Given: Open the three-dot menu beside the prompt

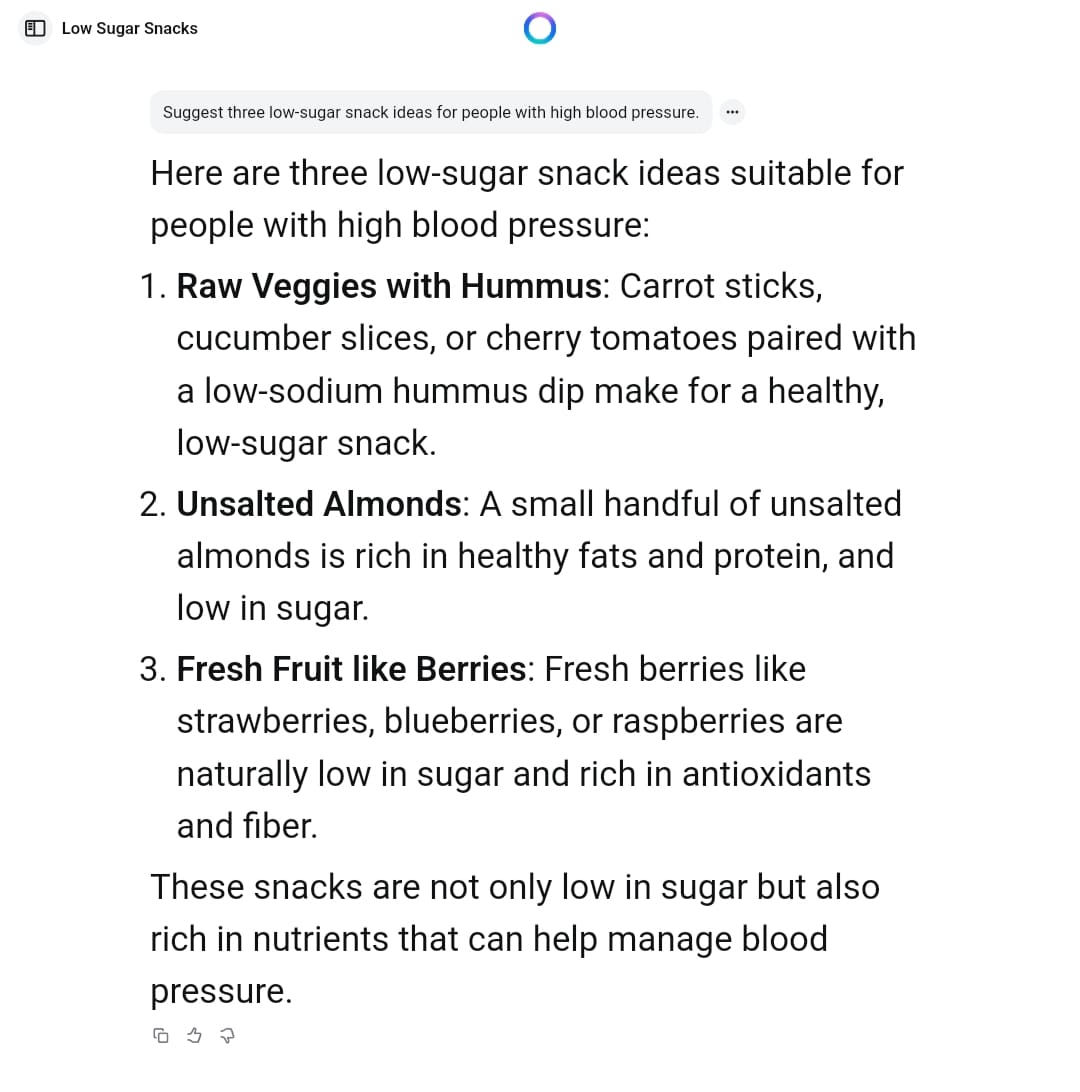Looking at the screenshot, I should point(732,112).
